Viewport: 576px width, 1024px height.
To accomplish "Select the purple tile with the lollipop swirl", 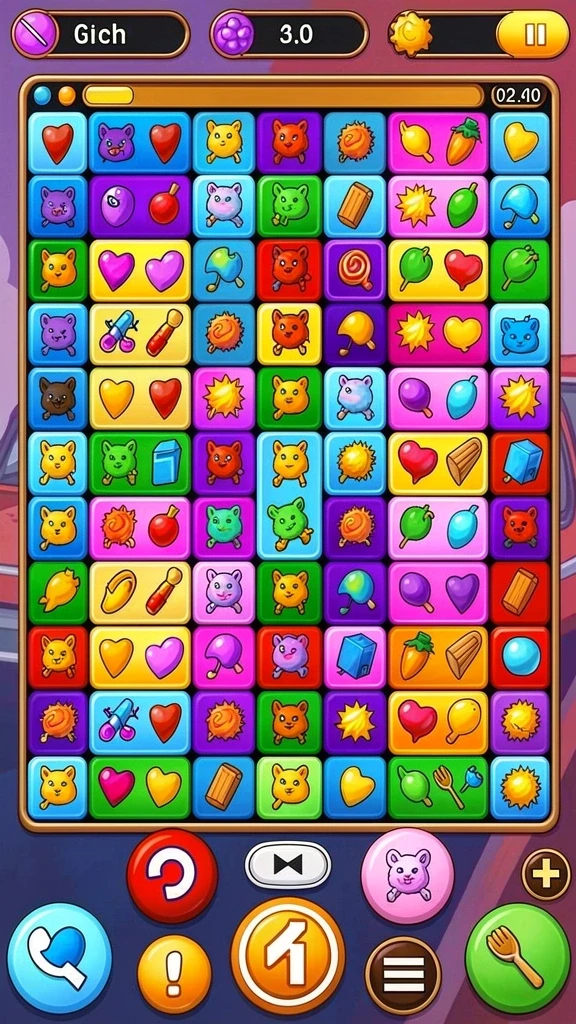I will click(355, 270).
